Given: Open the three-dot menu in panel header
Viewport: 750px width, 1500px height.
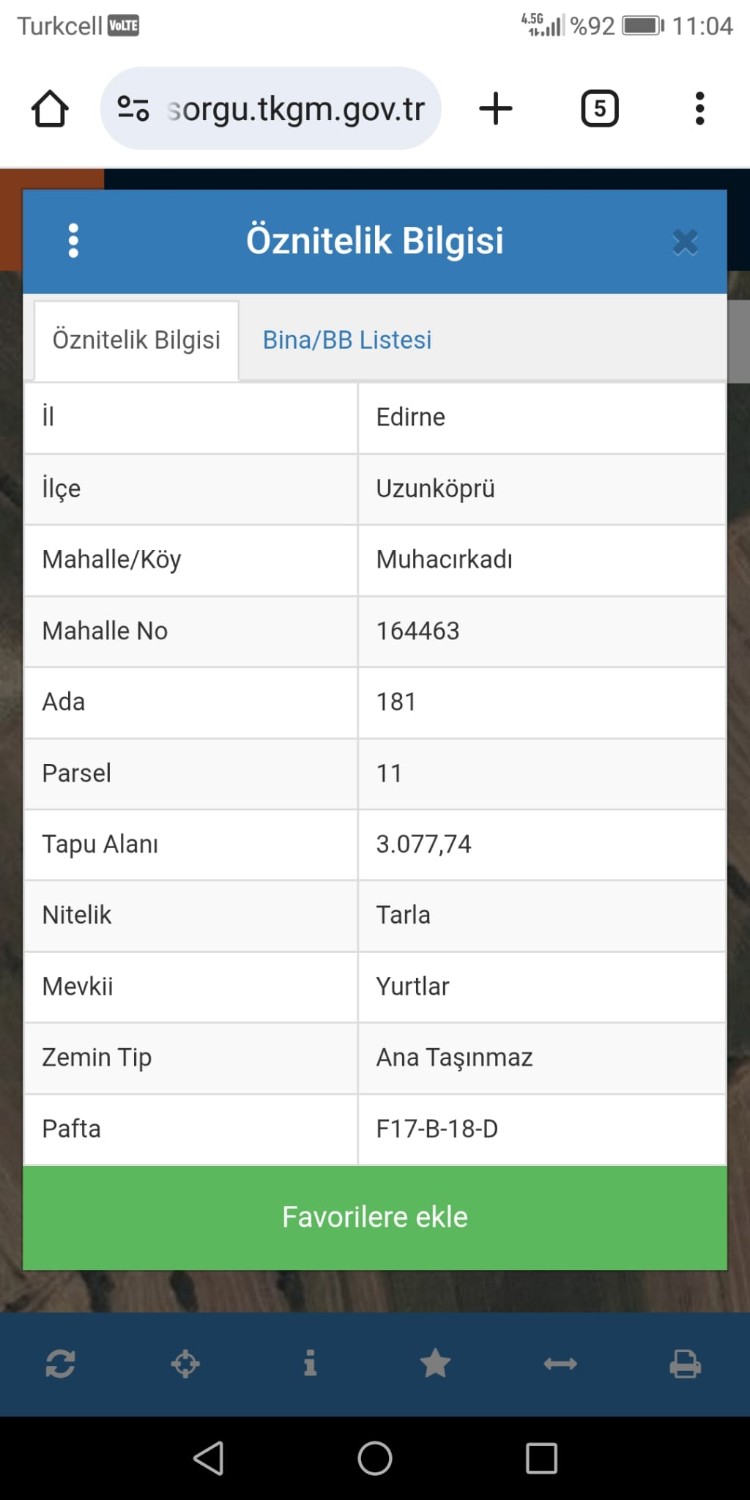Looking at the screenshot, I should (72, 240).
